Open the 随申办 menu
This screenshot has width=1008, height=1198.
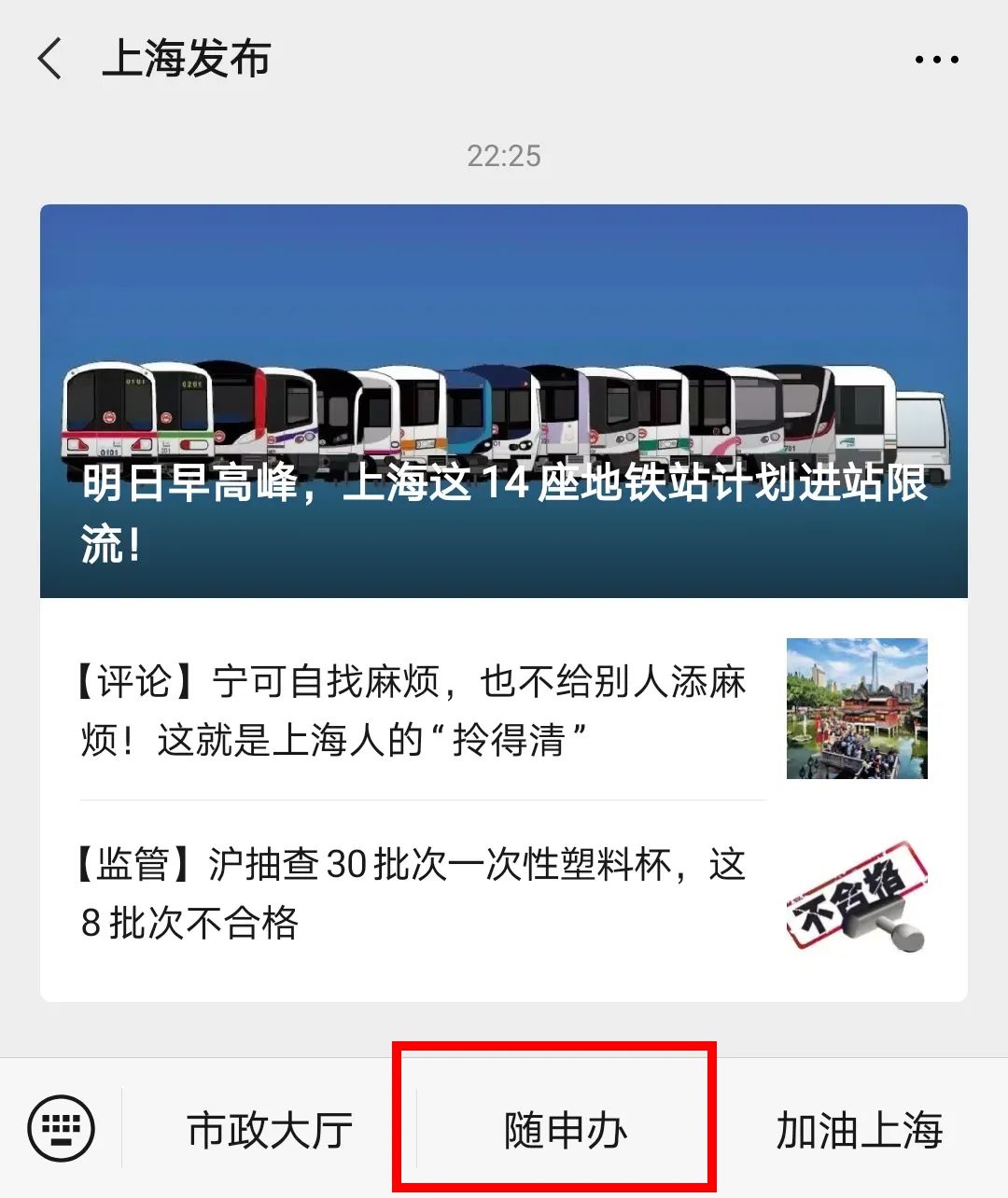[565, 1131]
